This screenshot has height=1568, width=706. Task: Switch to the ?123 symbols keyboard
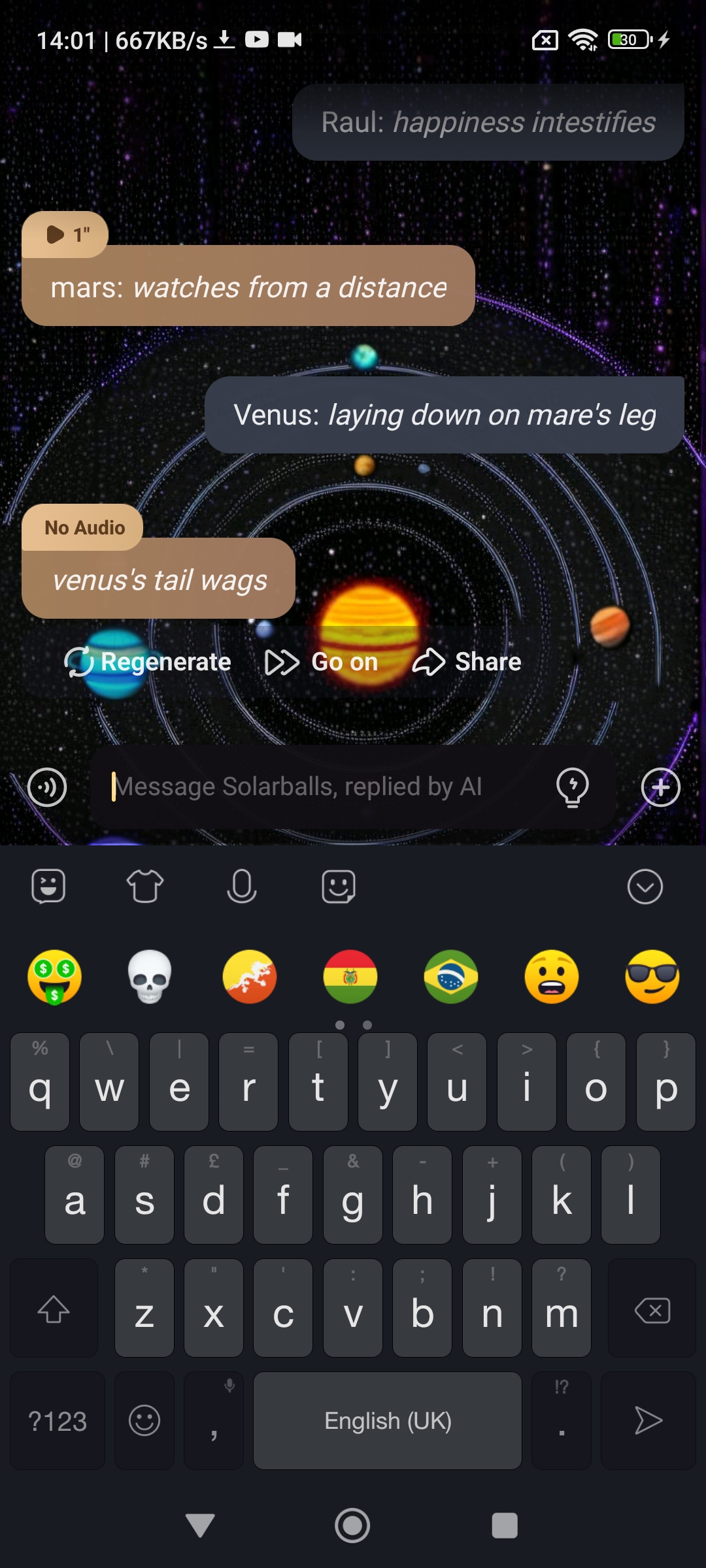pos(58,1421)
